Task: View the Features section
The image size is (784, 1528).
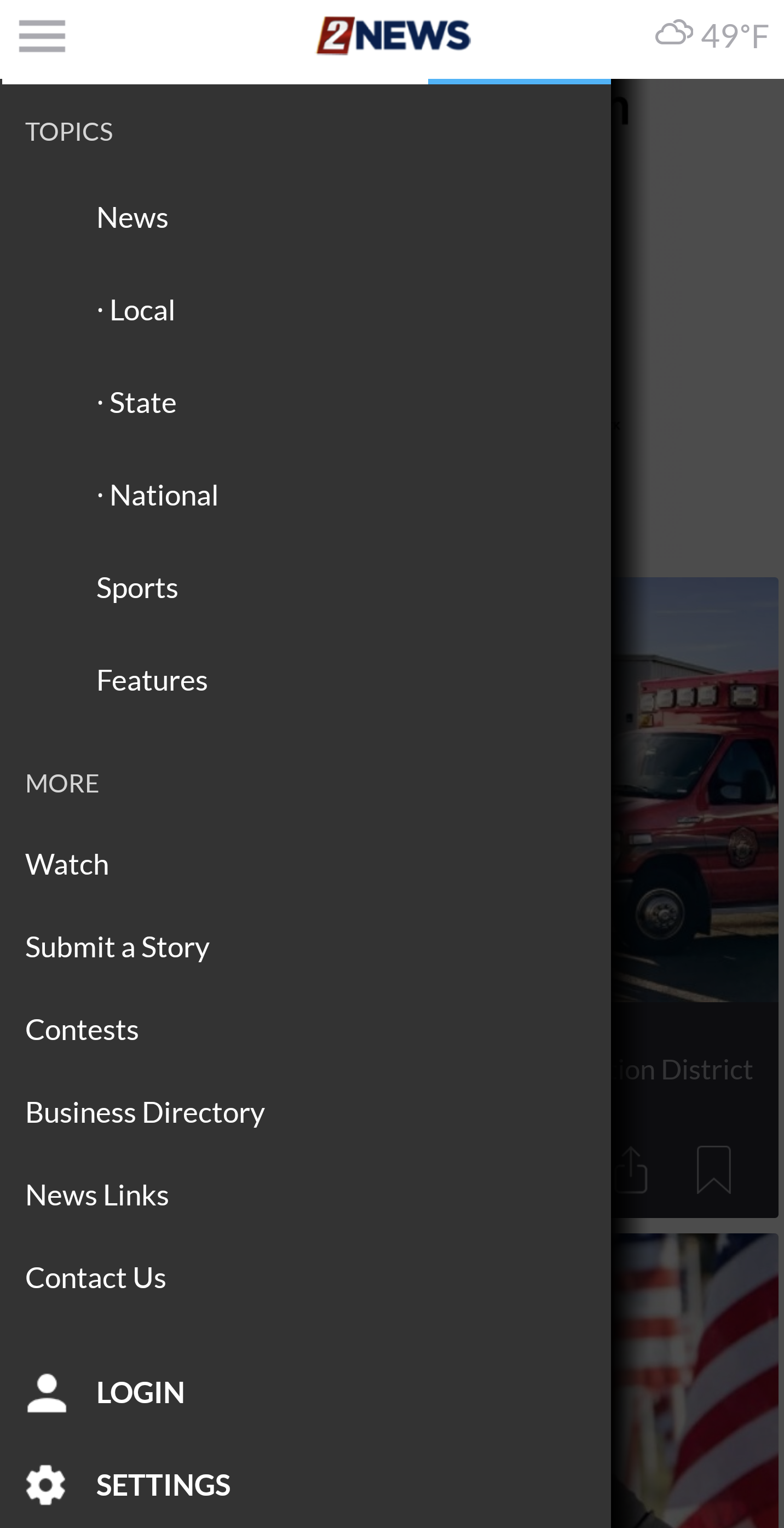Action: coord(152,680)
